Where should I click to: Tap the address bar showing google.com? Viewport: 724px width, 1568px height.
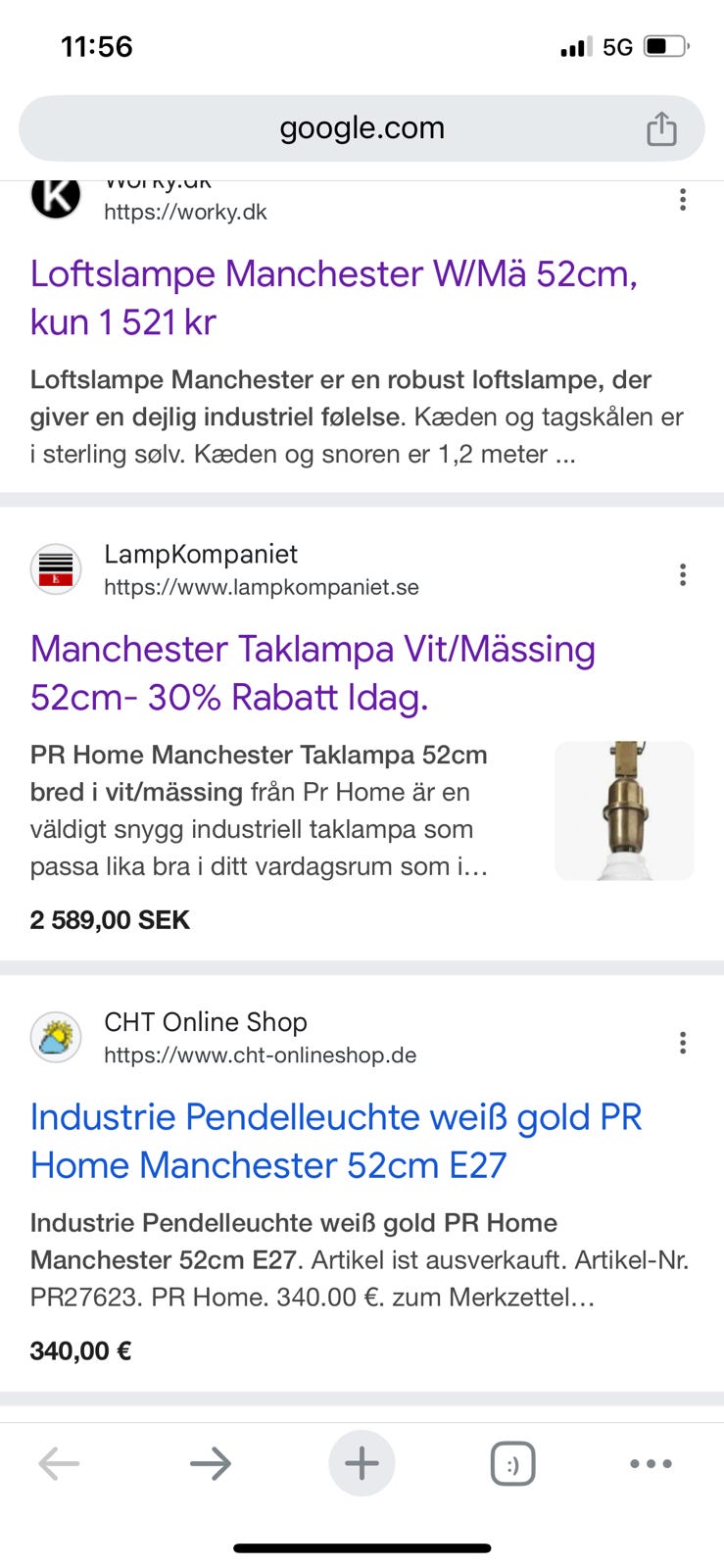[362, 127]
